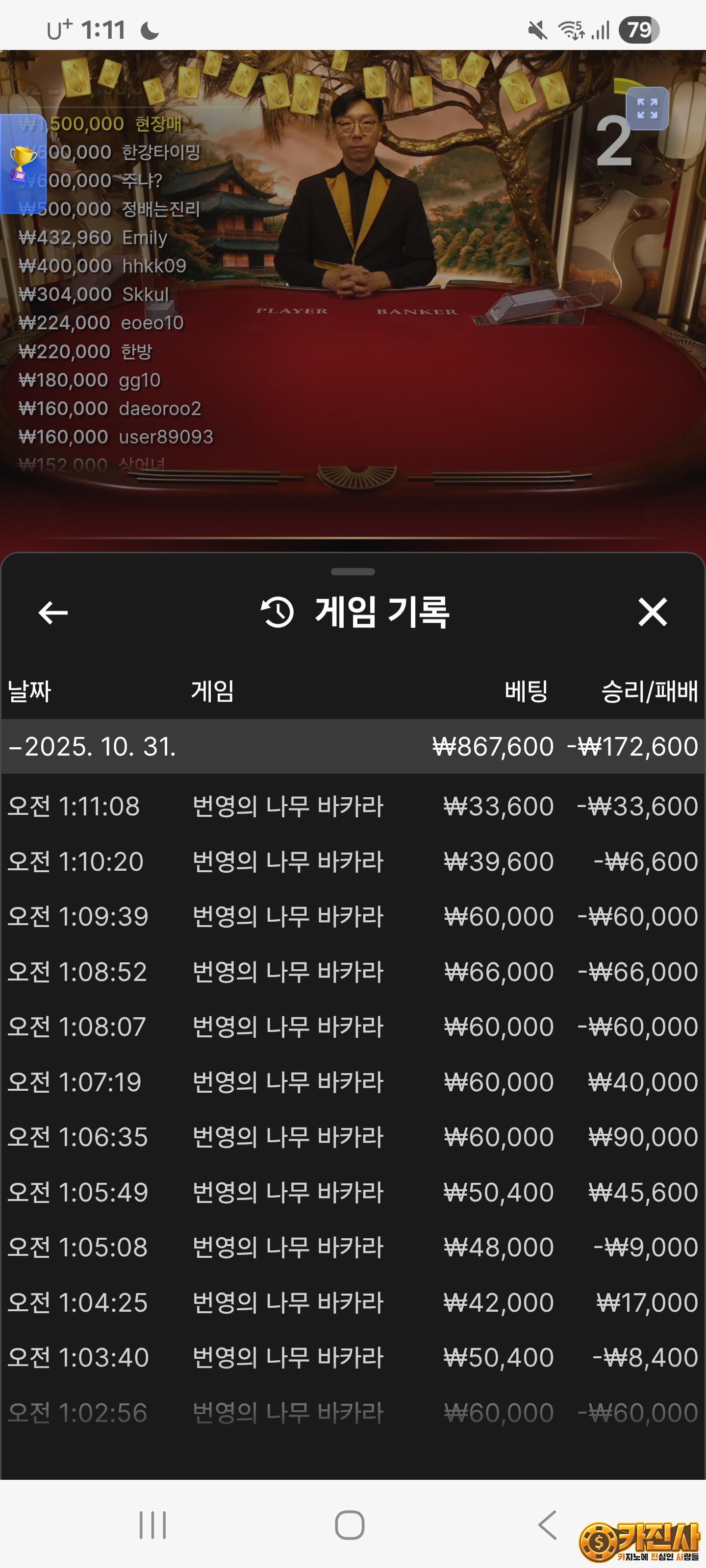Open the recent apps overview
This screenshot has height=1568, width=706.
(152, 1525)
